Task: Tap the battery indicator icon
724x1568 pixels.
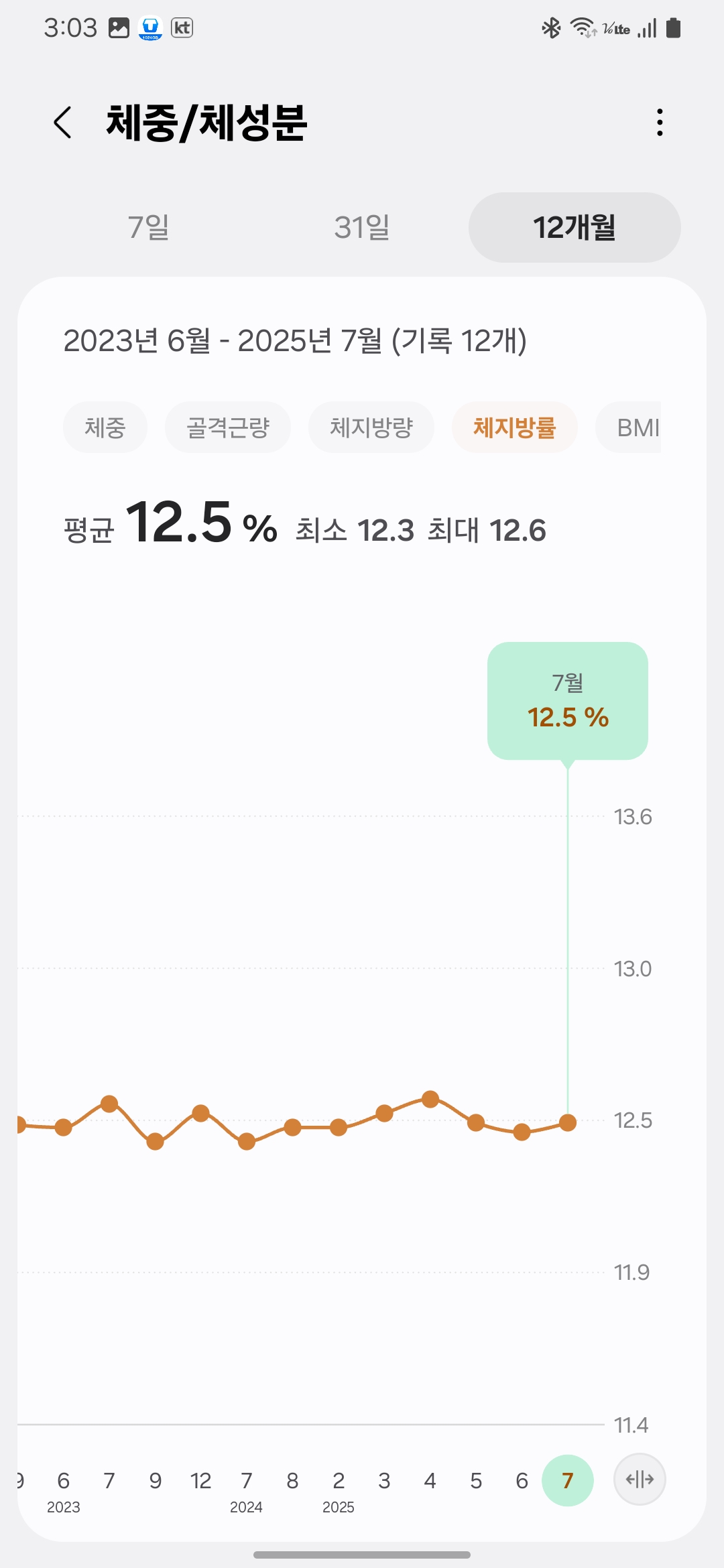Action: pyautogui.click(x=672, y=27)
